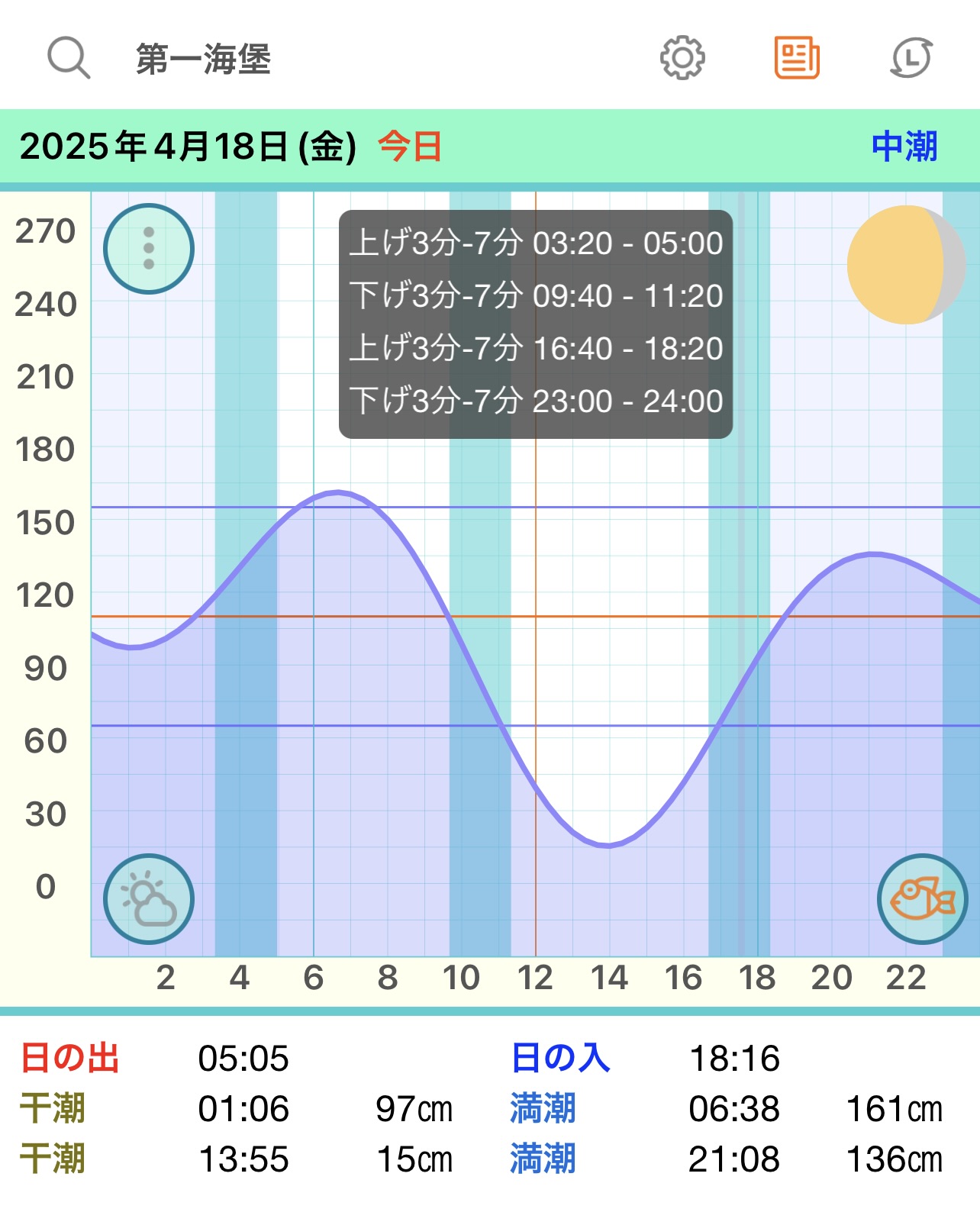This screenshot has width=980, height=1225.
Task: Open the settings gear
Action: (x=682, y=58)
